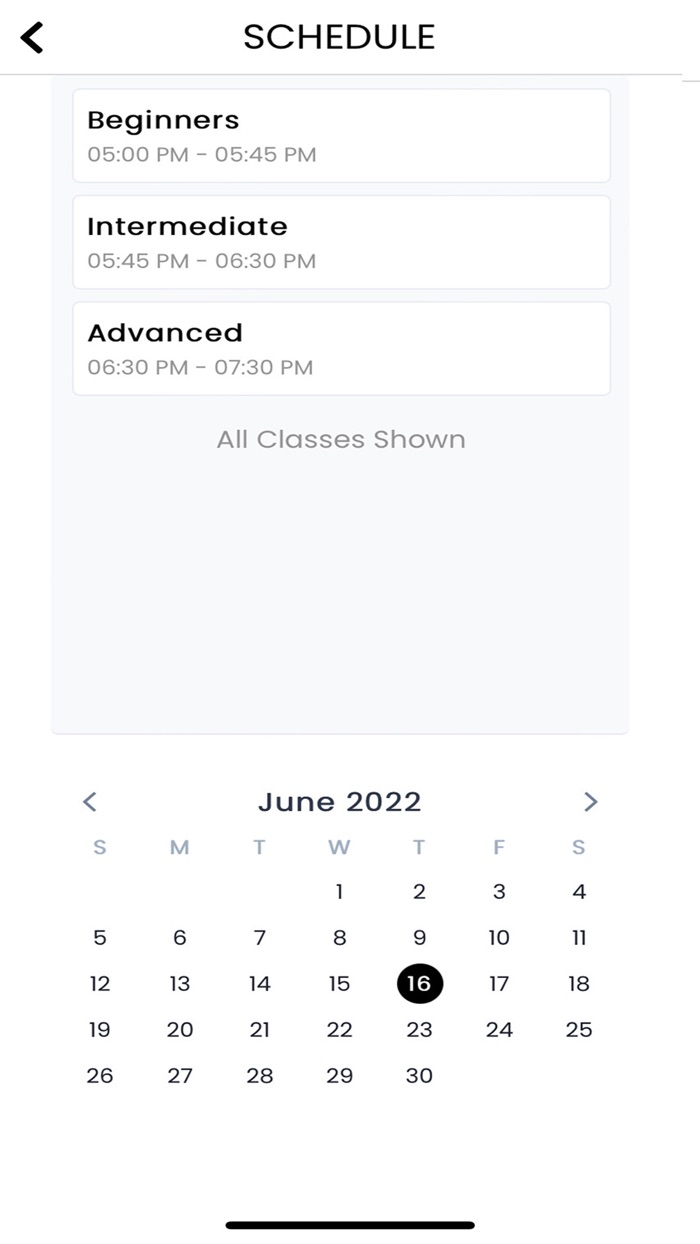
Task: Select June 12 on the calendar
Action: coord(100,983)
